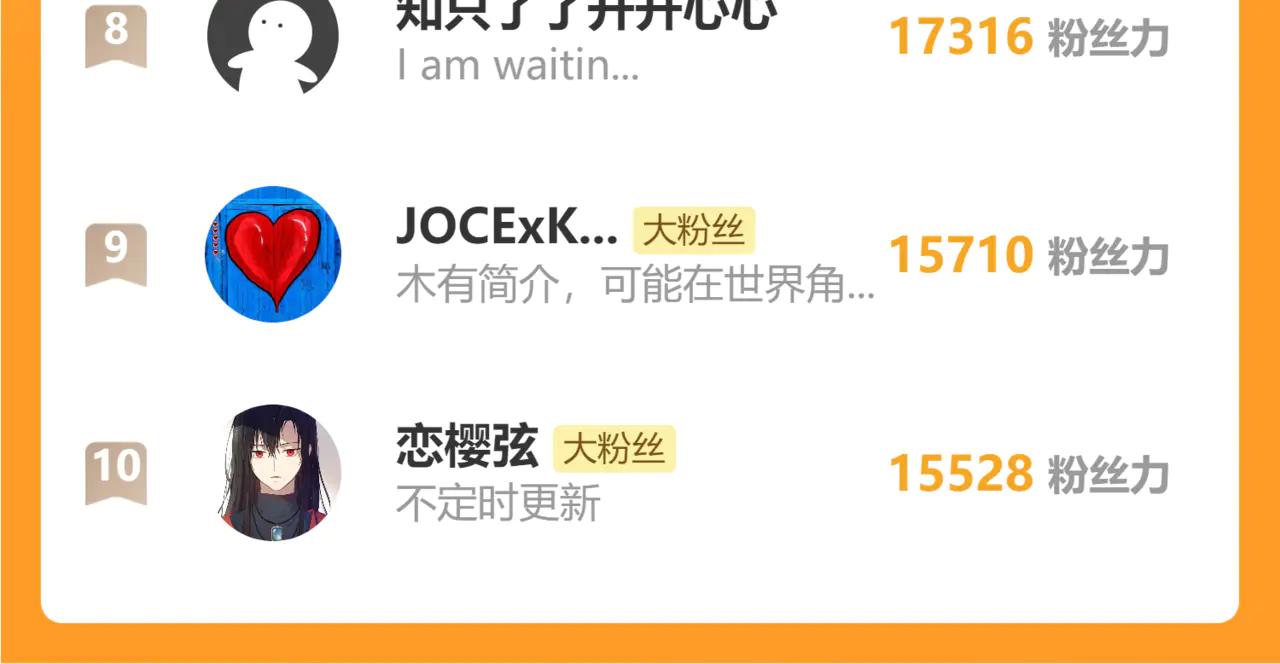Viewport: 1280px width, 664px height.
Task: View the red heart avatar of JOCExK...
Action: [273, 254]
